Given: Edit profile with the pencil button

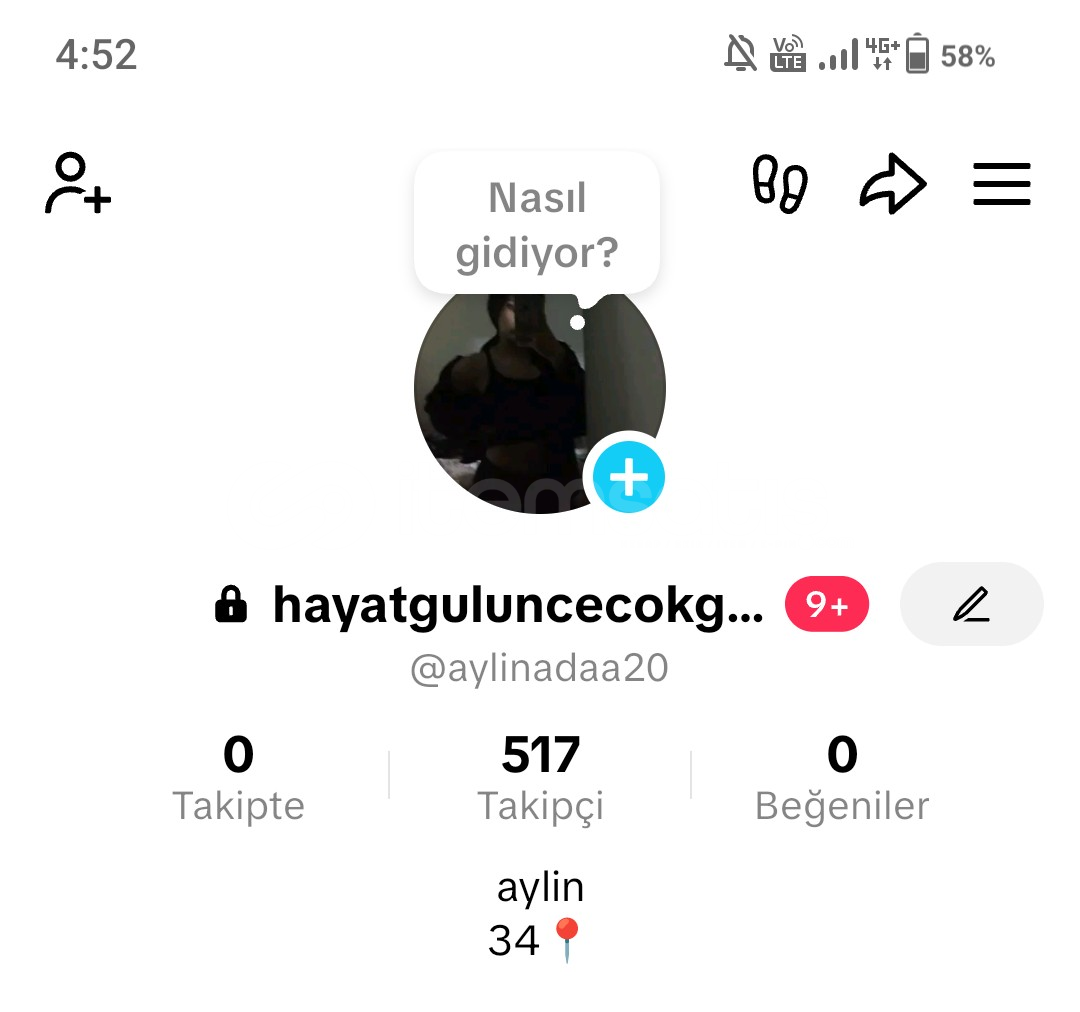Looking at the screenshot, I should point(971,604).
